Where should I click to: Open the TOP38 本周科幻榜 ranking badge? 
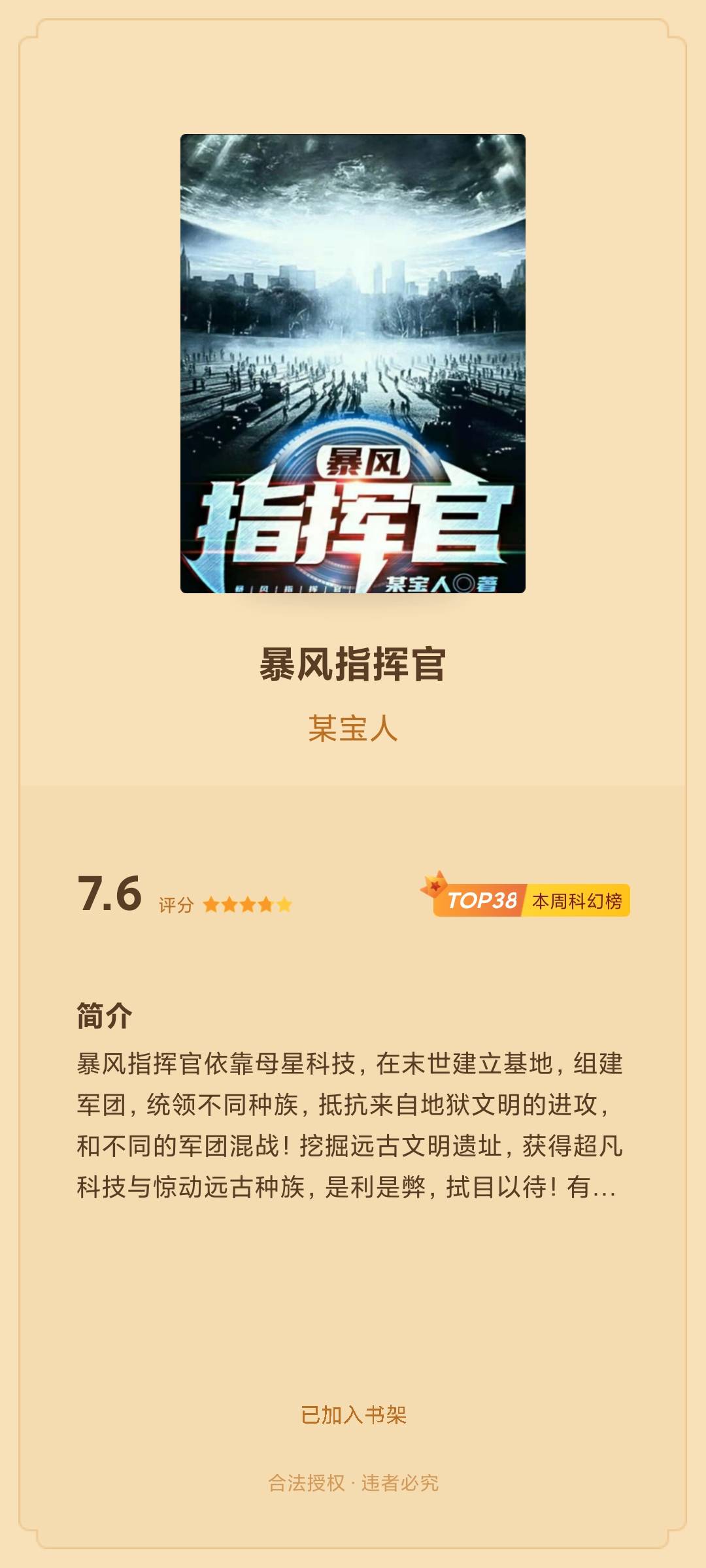click(x=525, y=894)
